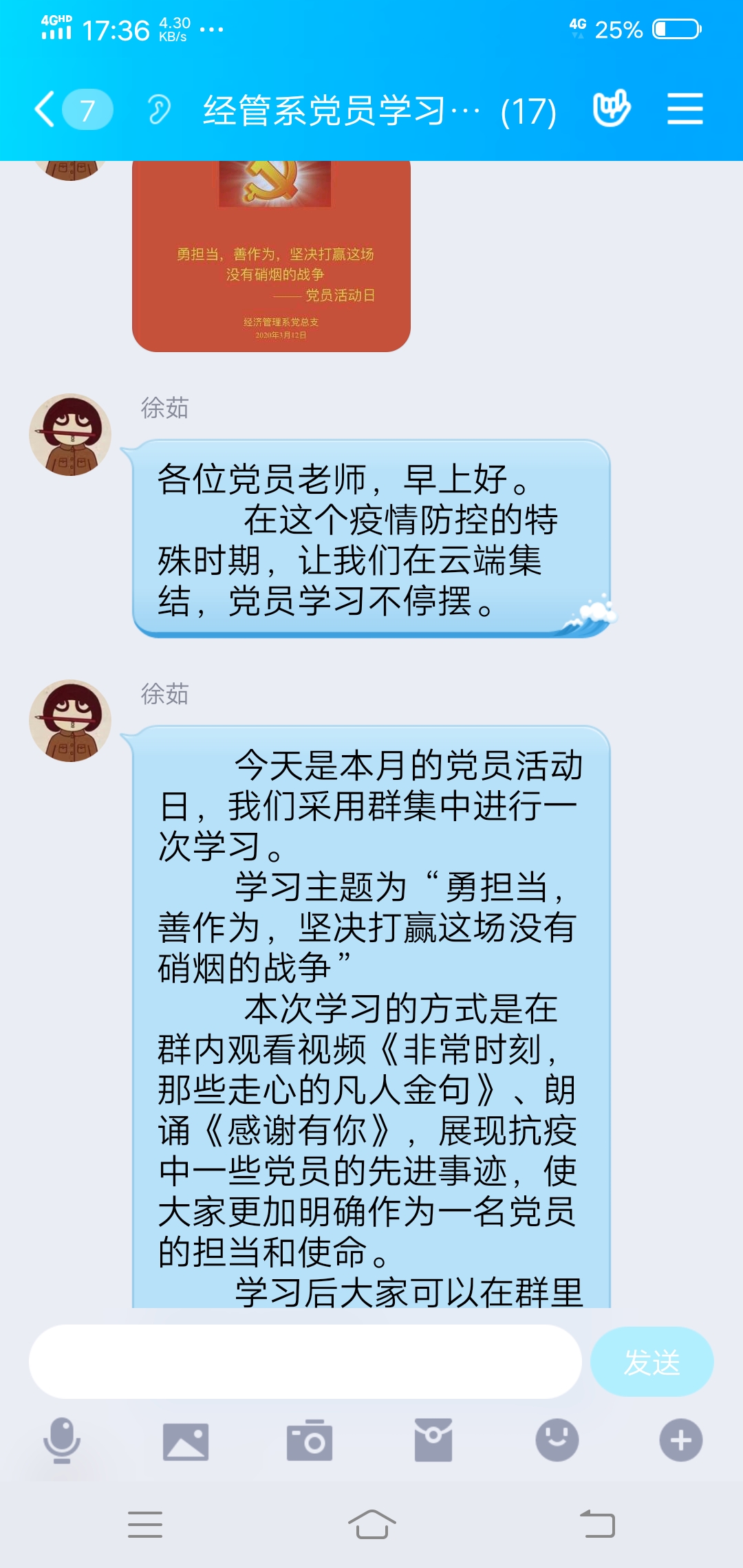Open the photo gallery picker

pyautogui.click(x=186, y=1441)
